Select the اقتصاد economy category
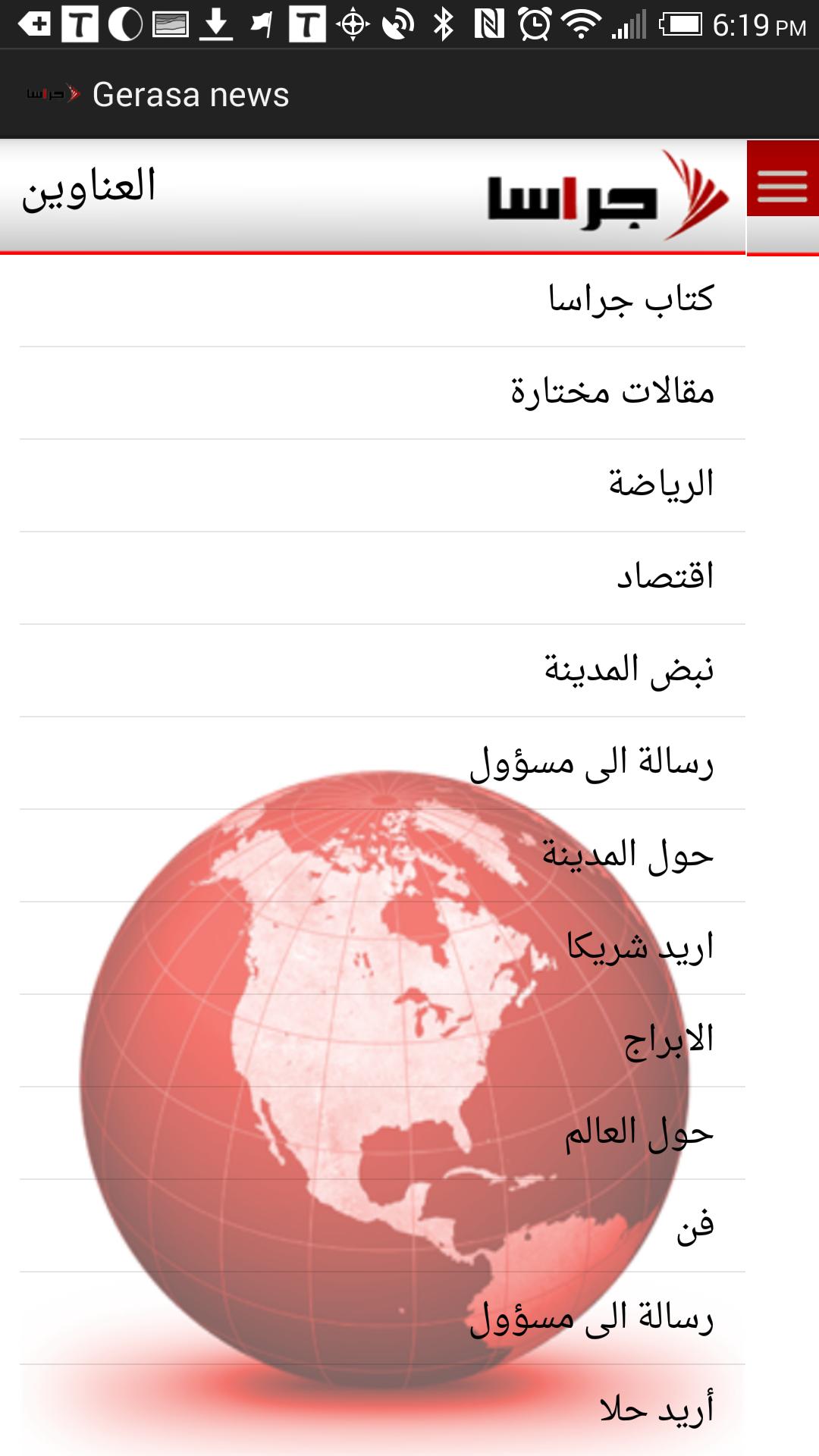 [665, 578]
